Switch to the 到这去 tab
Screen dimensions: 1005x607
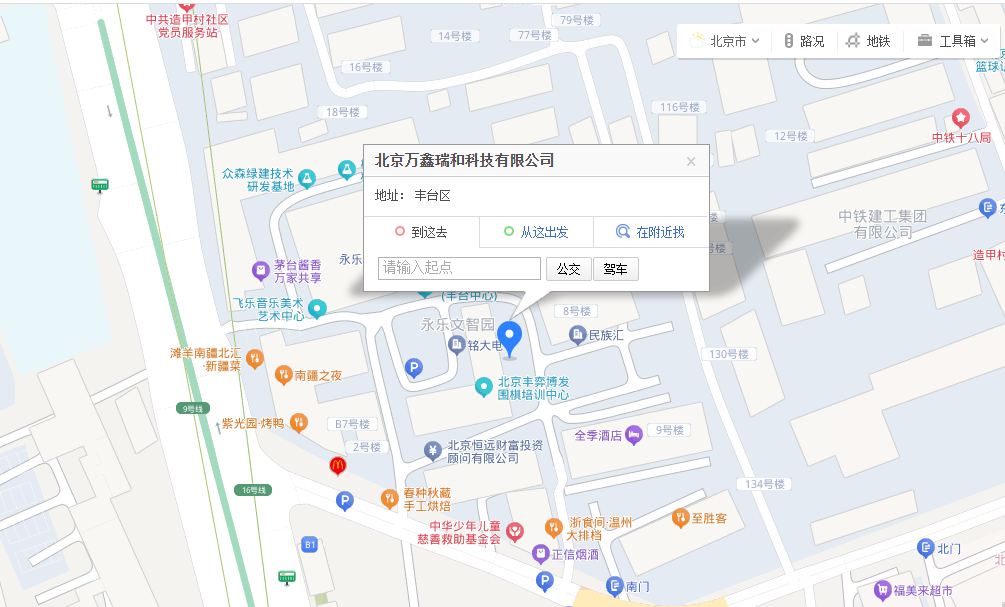[x=421, y=232]
